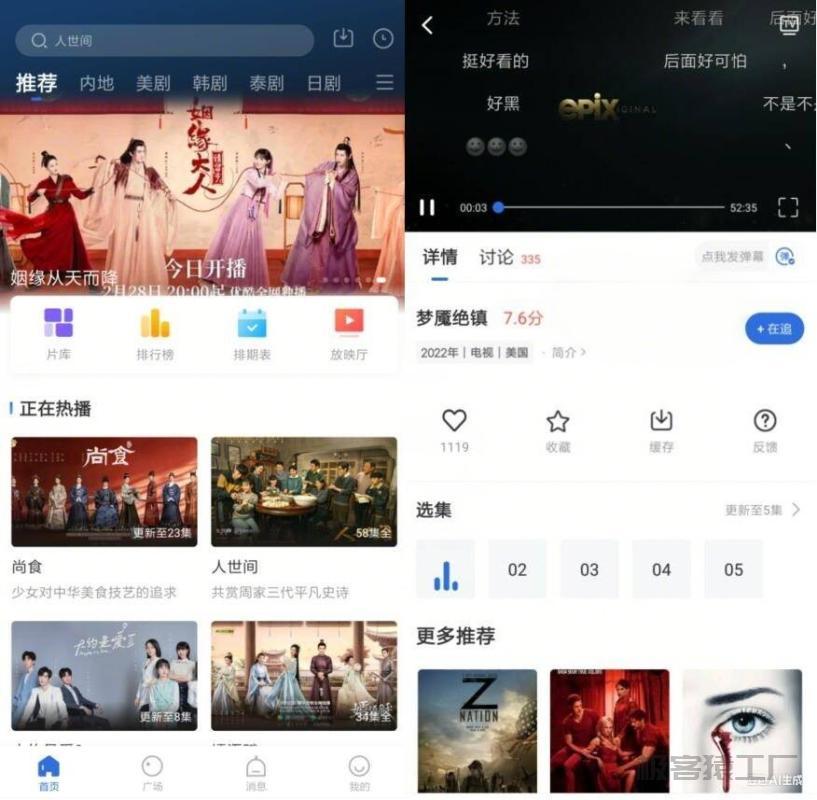817x800 pixels.
Task: Open the Z Nation recommendation
Action: (477, 731)
